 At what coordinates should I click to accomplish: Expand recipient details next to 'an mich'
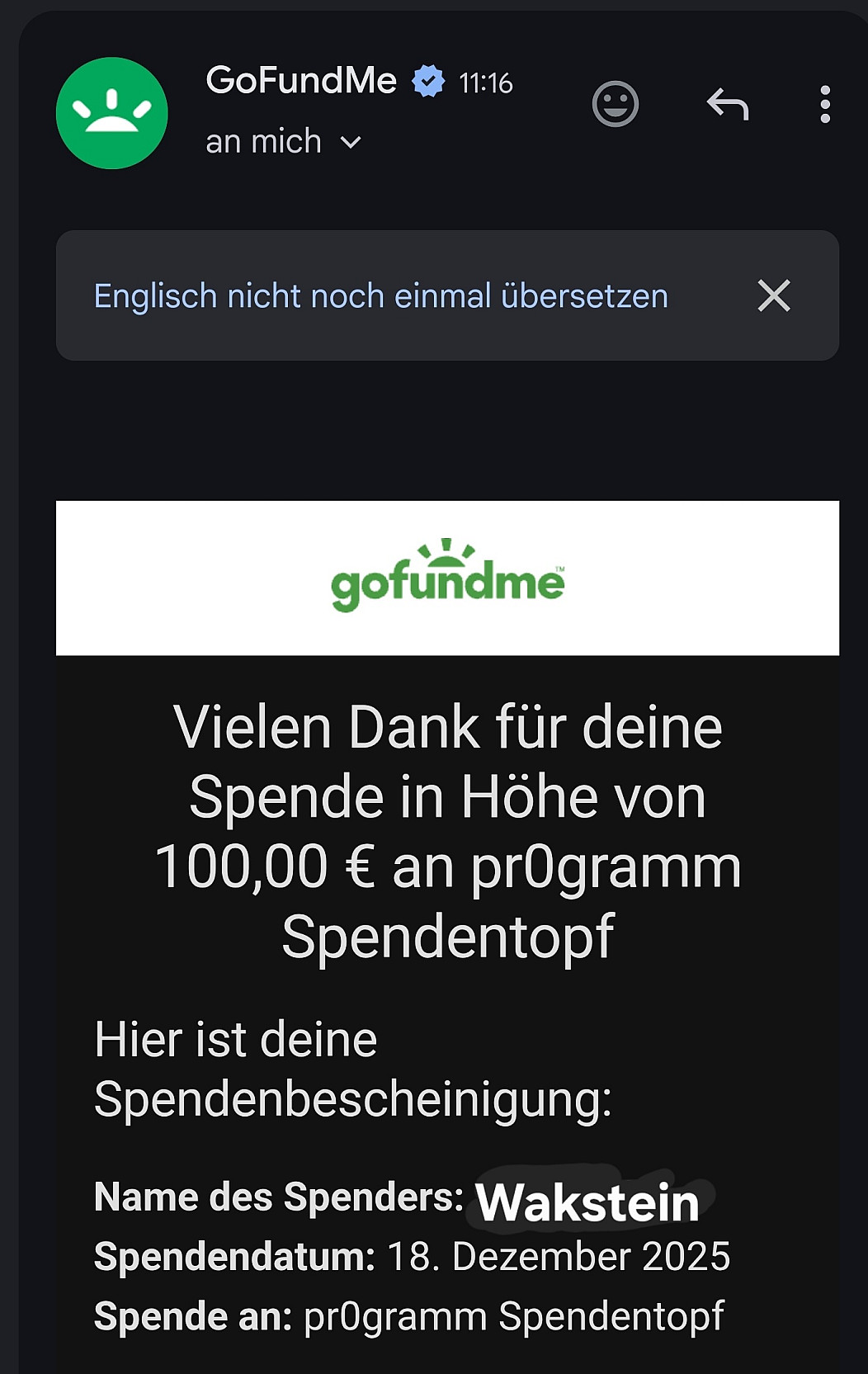(x=351, y=143)
